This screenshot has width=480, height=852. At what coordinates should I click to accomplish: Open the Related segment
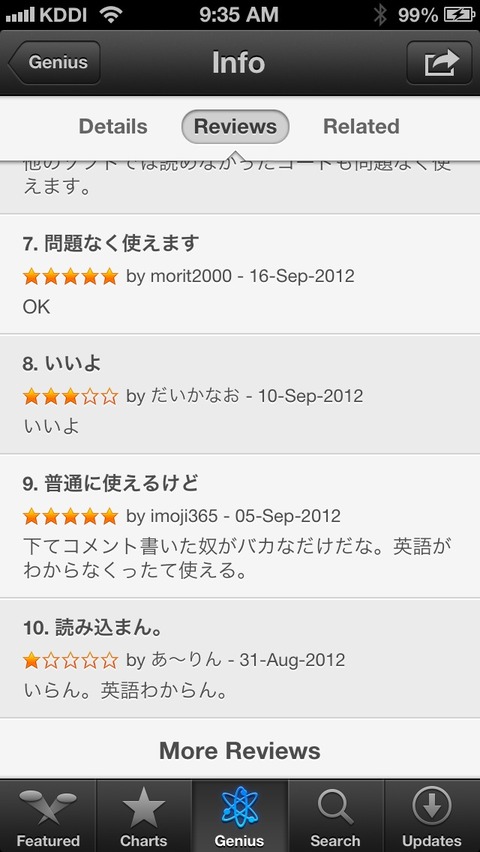[x=361, y=127]
